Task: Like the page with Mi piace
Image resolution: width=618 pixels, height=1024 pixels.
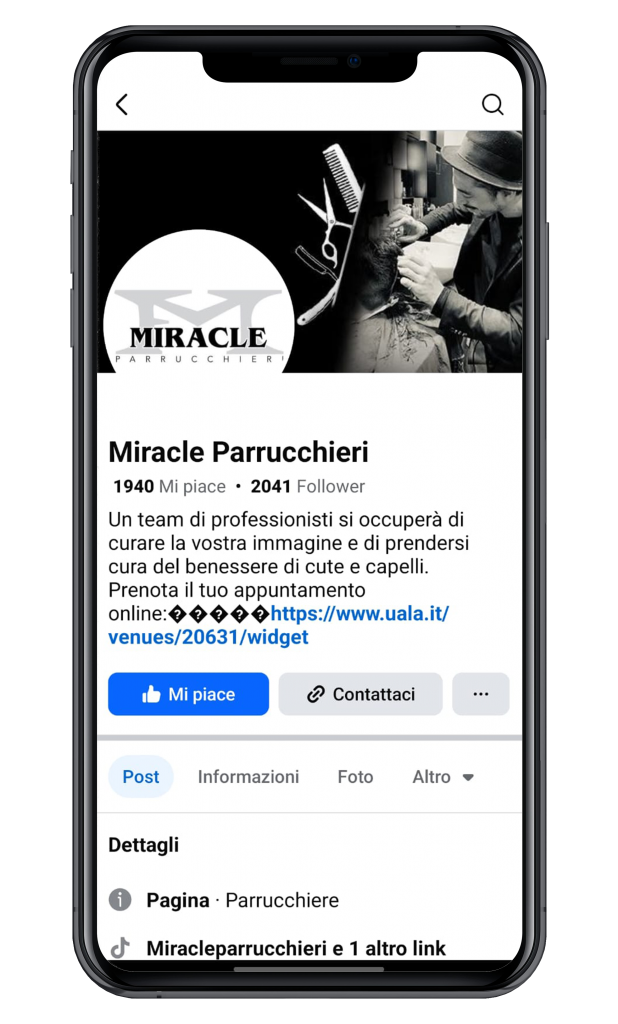Action: [188, 694]
